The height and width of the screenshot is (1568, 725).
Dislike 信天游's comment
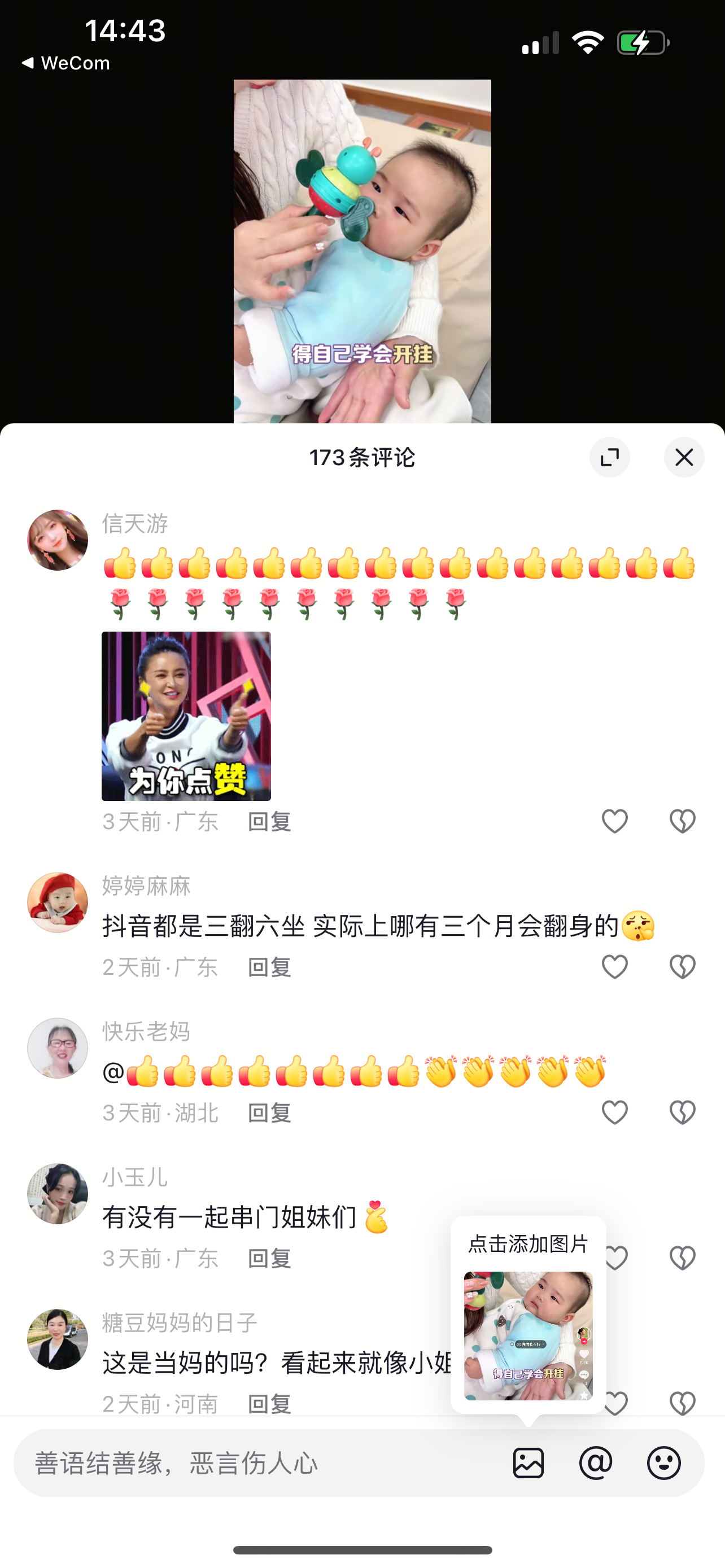click(683, 821)
